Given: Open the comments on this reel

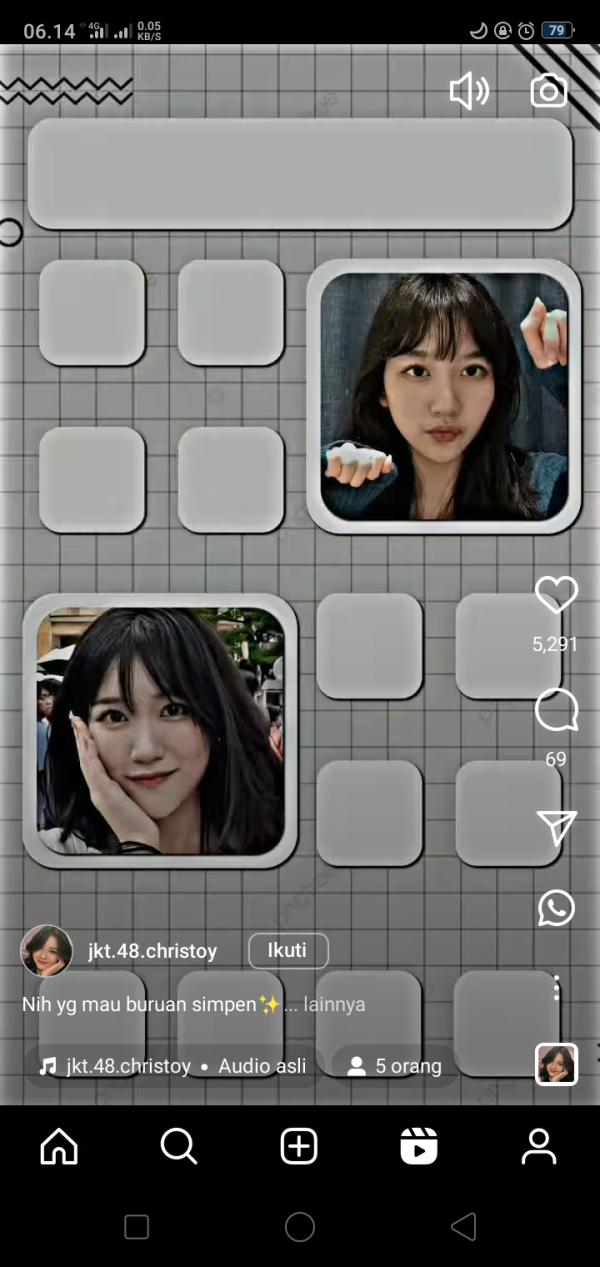Looking at the screenshot, I should [556, 712].
